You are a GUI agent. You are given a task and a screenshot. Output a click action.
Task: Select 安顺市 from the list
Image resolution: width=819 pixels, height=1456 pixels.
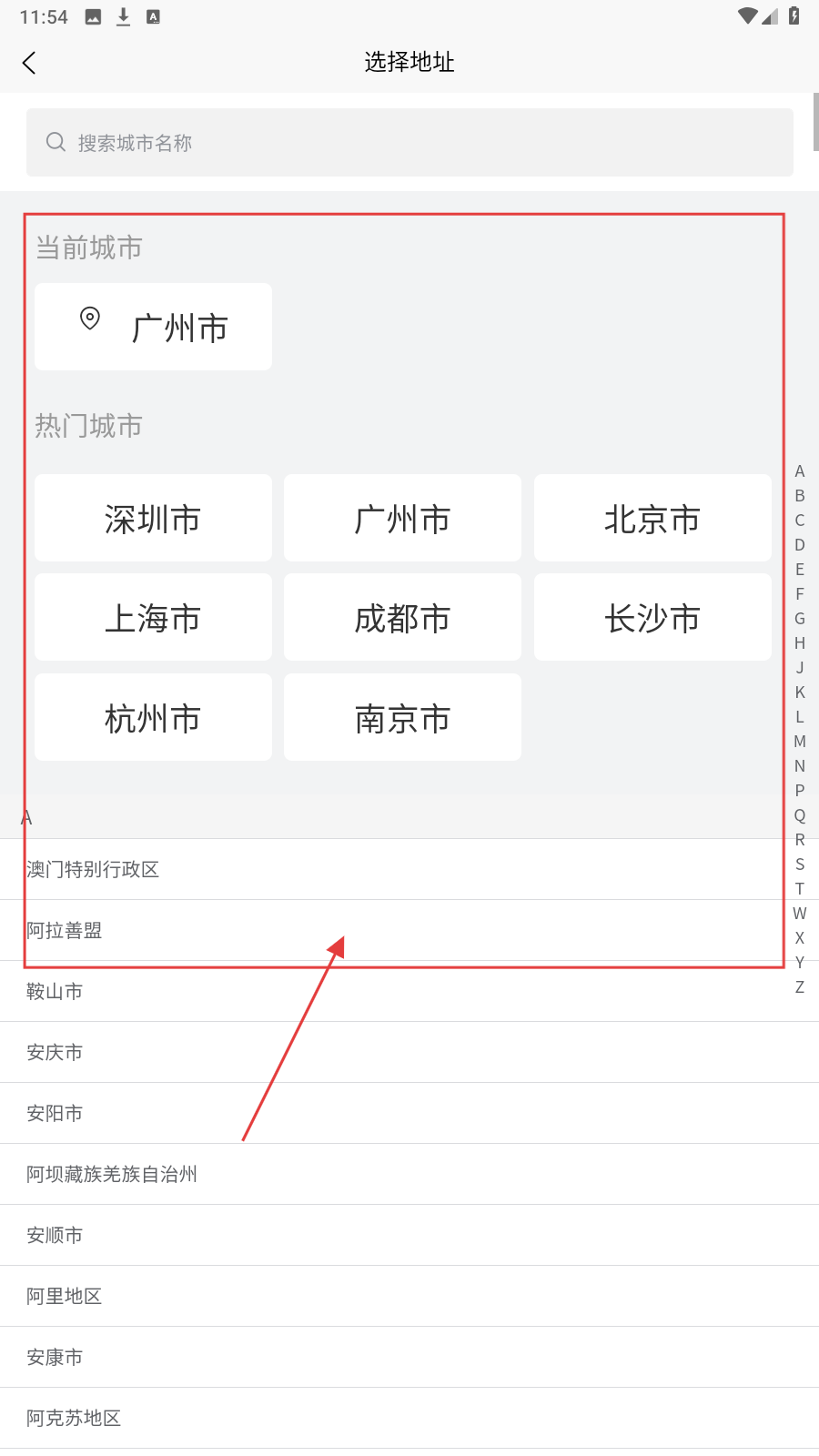click(x=55, y=1236)
